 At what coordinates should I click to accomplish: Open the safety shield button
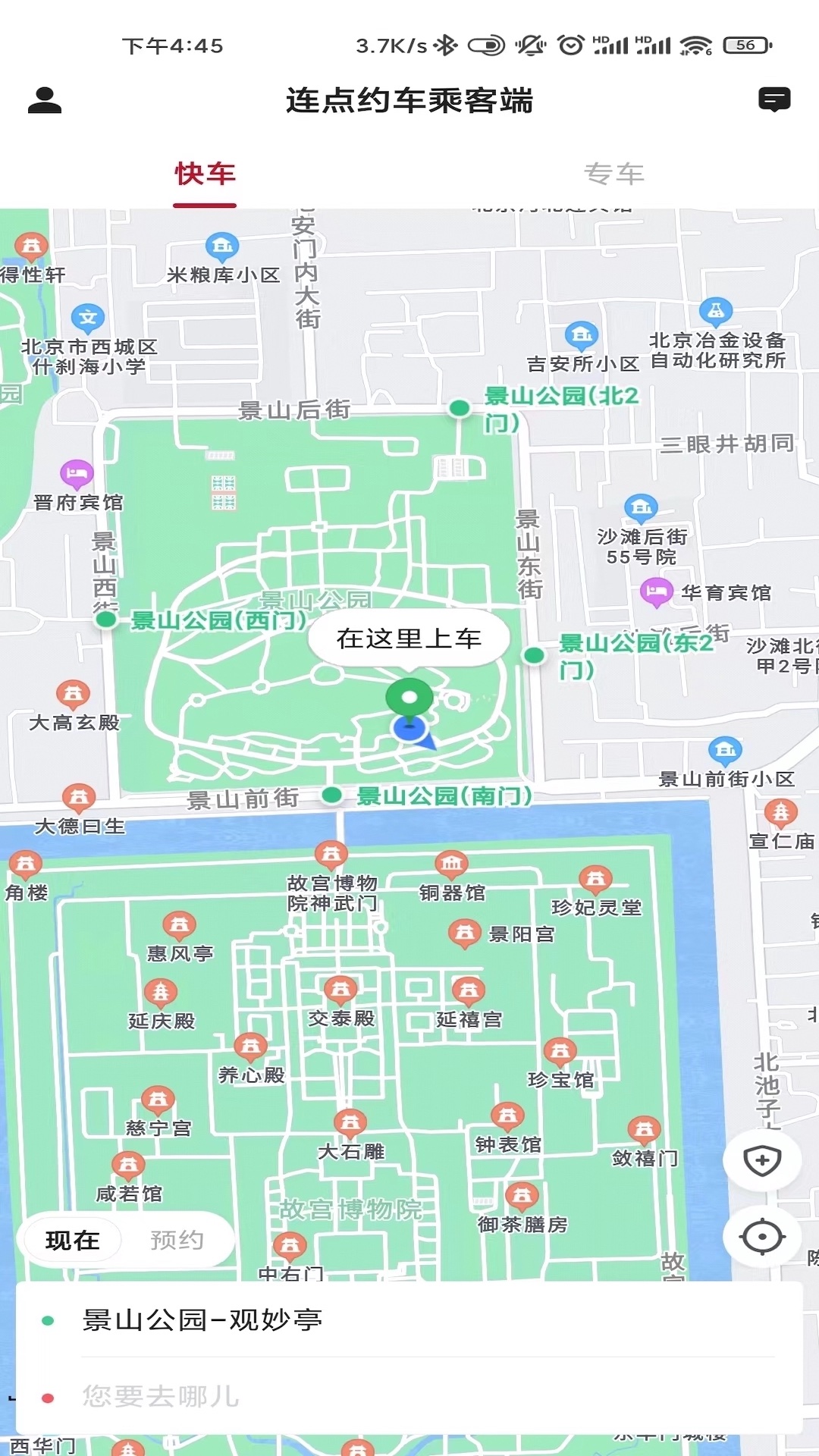pos(762,1161)
